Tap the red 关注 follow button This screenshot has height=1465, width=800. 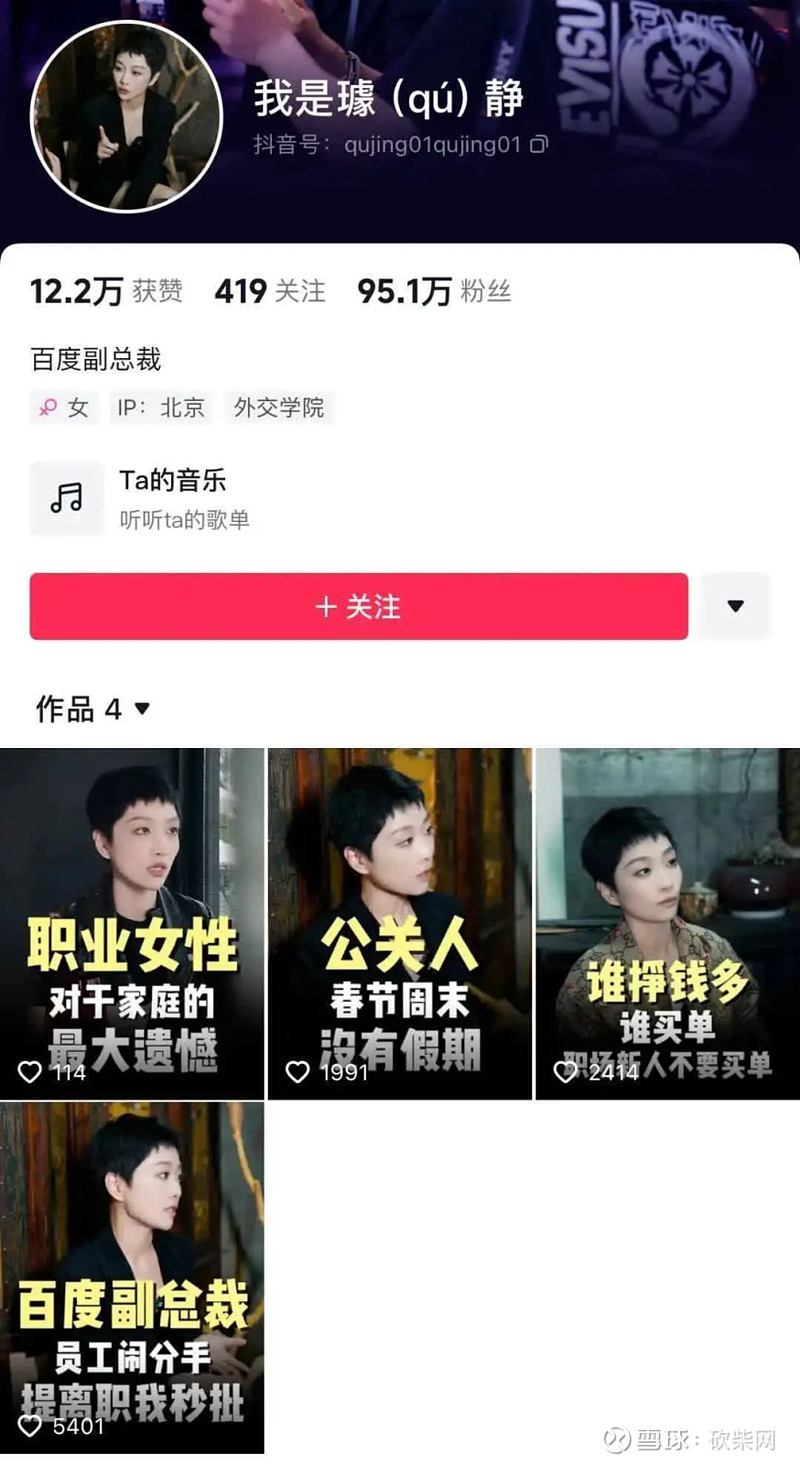(357, 606)
